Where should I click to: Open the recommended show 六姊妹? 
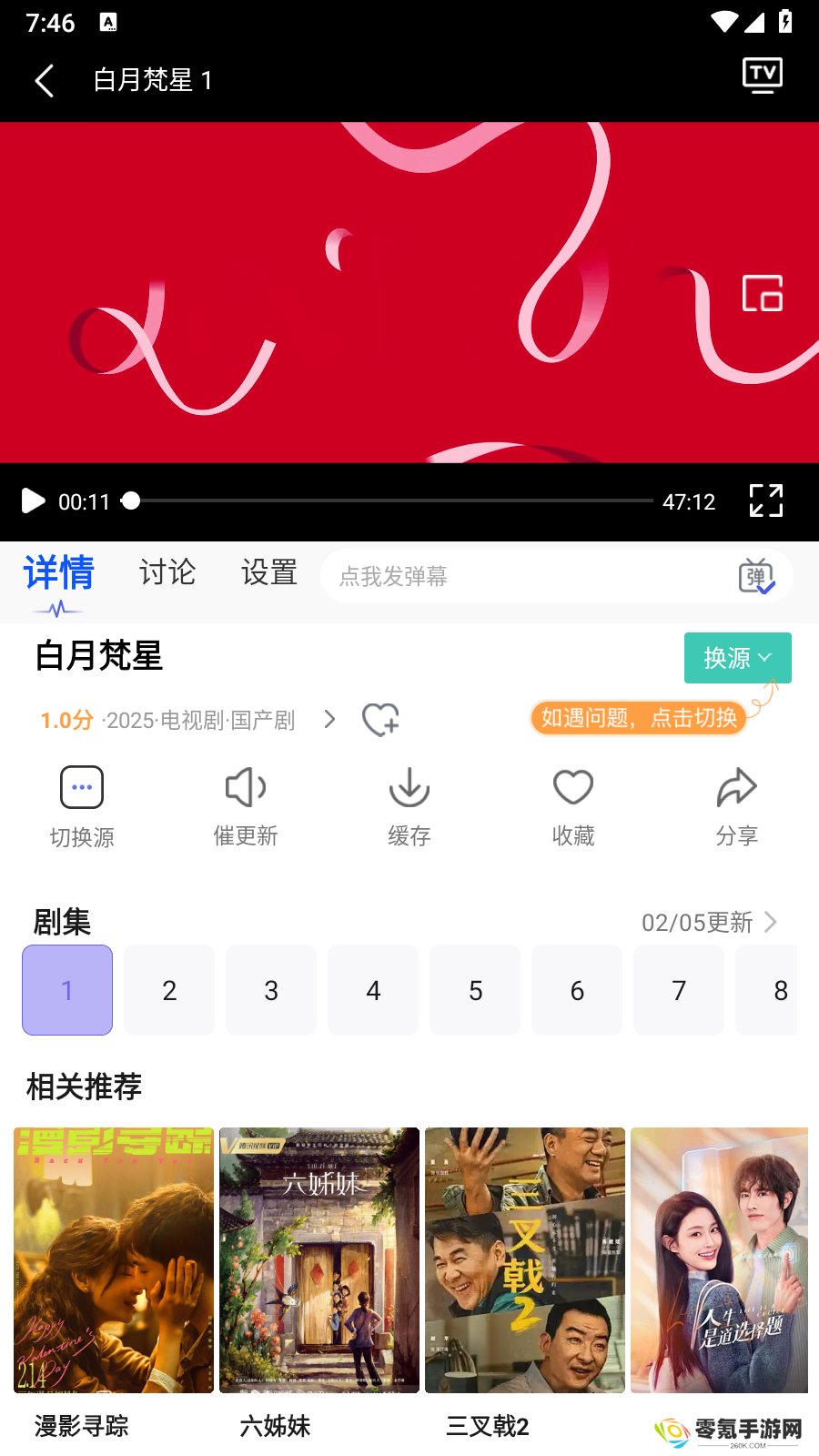point(319,1274)
